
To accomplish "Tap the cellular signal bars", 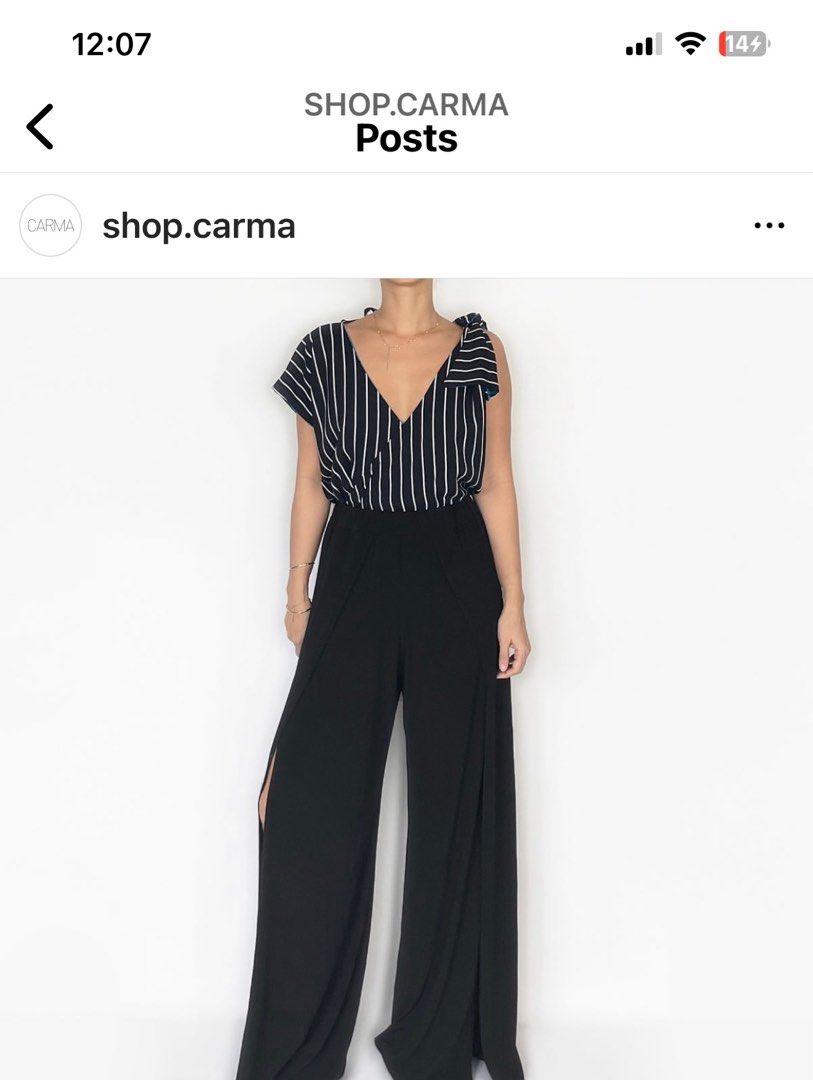I will pos(643,42).
